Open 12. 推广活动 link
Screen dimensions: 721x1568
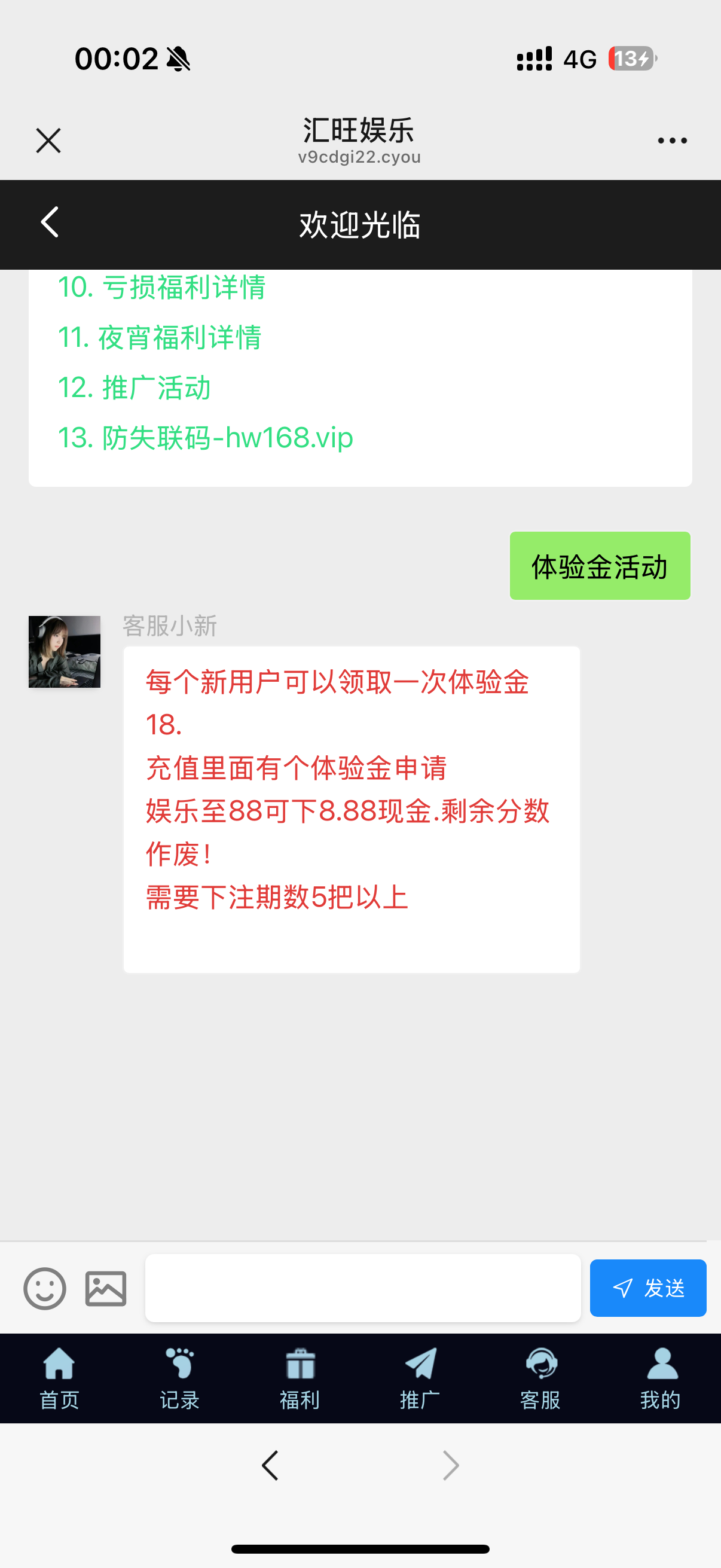(135, 388)
